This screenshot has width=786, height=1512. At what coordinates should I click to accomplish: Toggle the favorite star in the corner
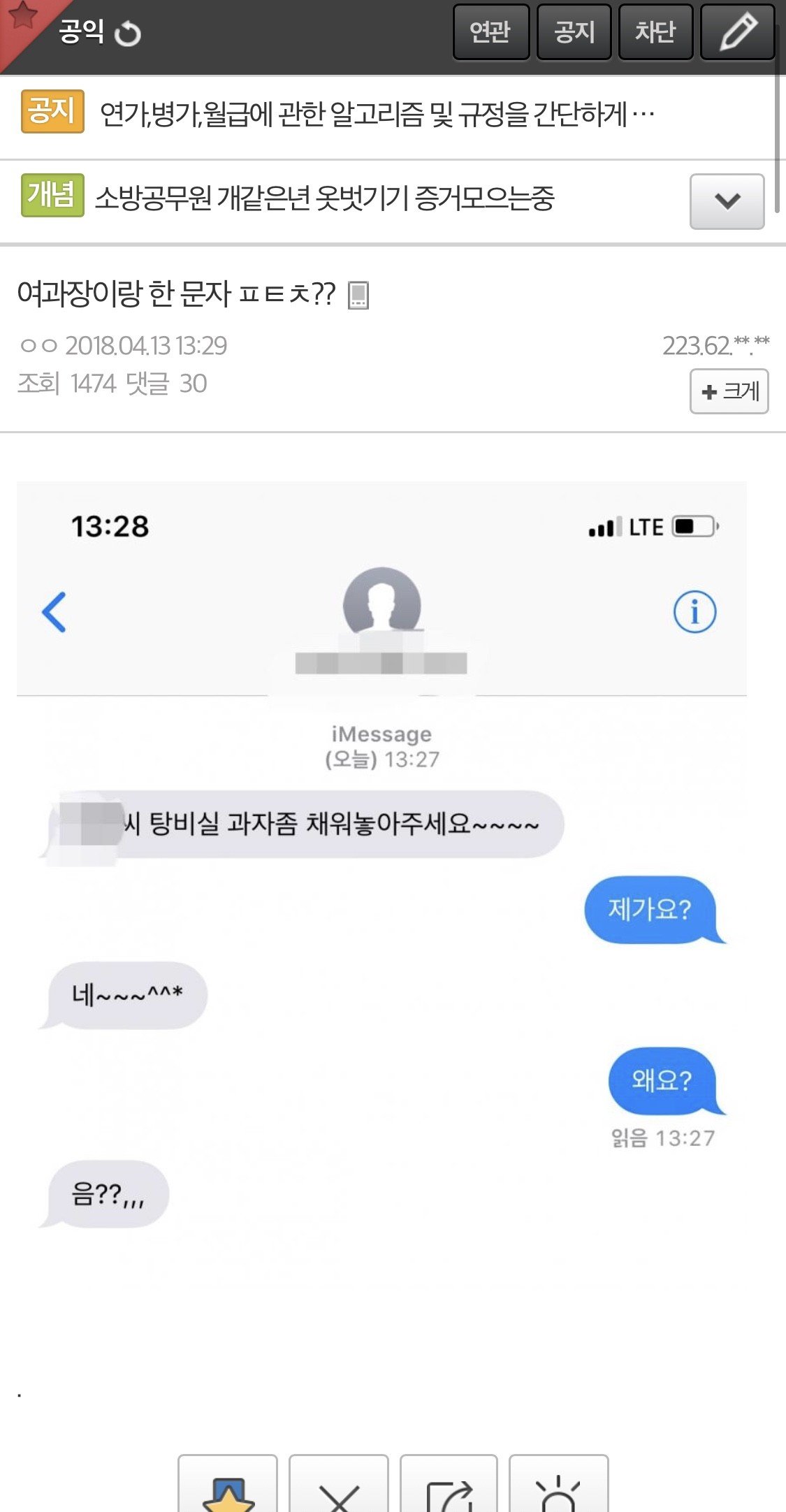[x=21, y=17]
